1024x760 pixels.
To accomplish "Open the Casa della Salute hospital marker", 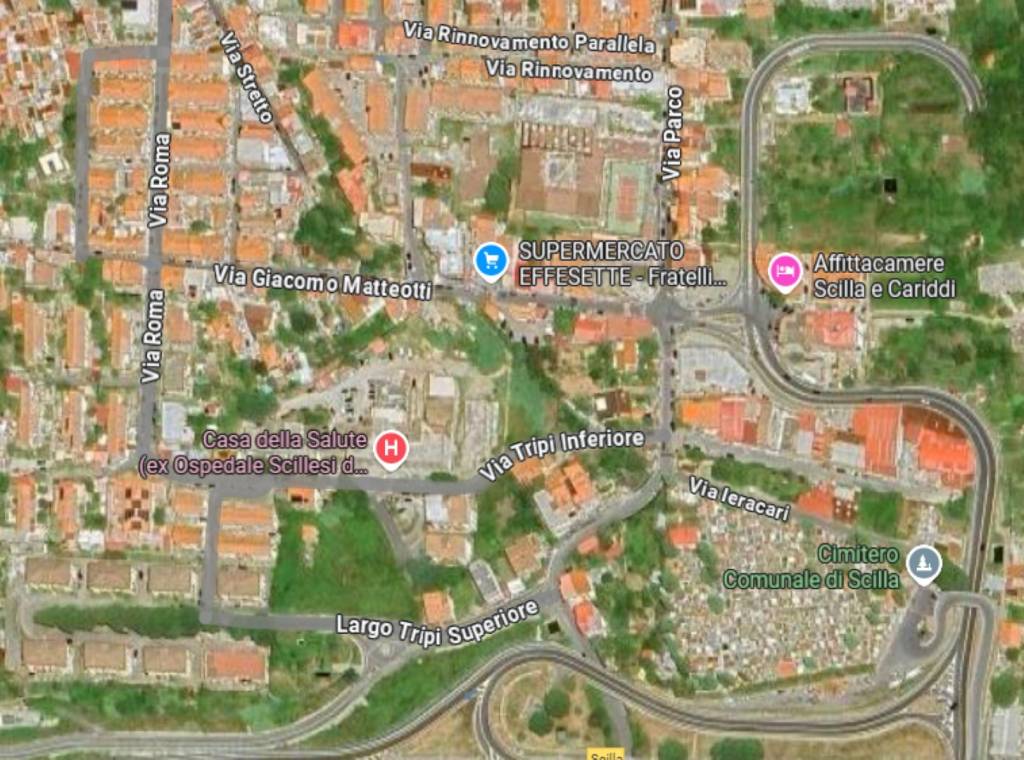I will [390, 449].
